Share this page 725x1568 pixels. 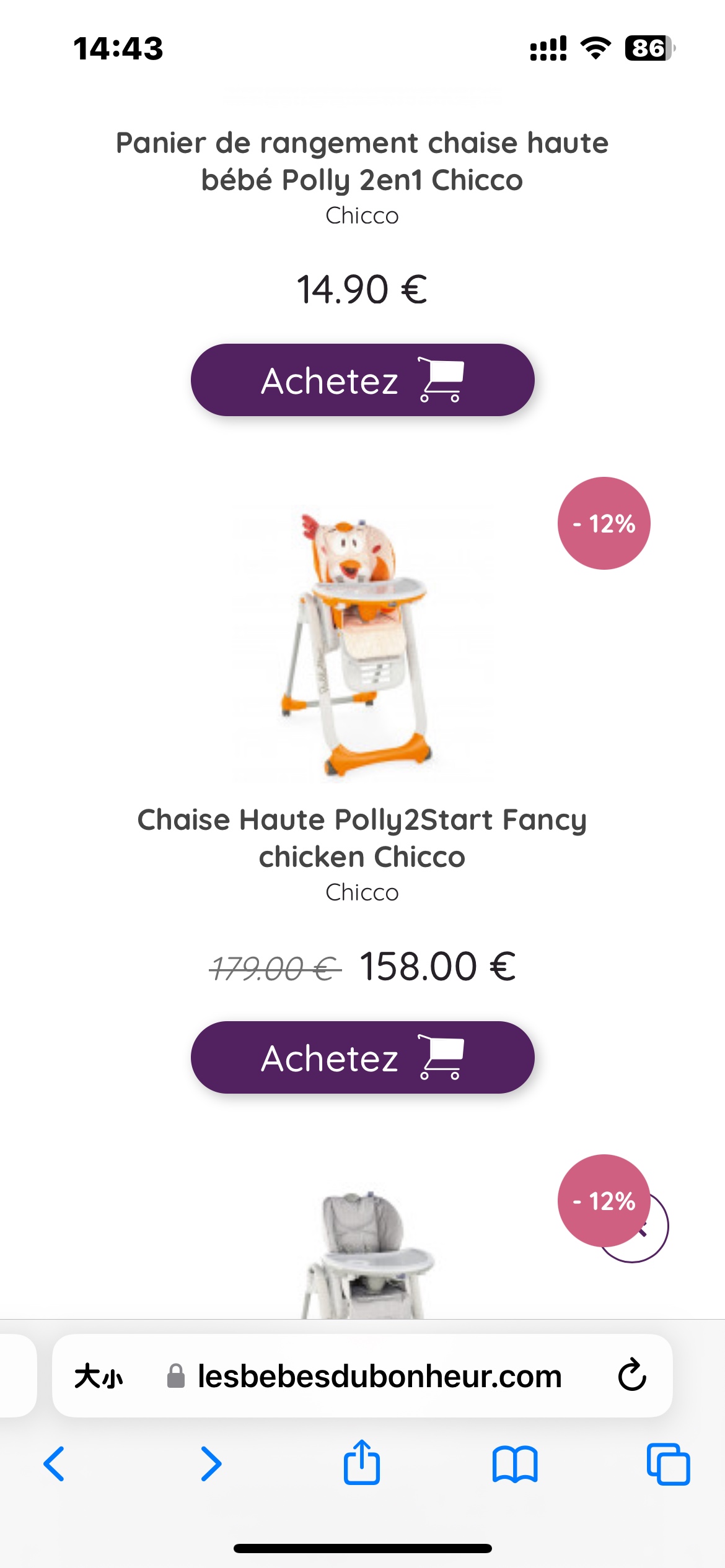362,1463
